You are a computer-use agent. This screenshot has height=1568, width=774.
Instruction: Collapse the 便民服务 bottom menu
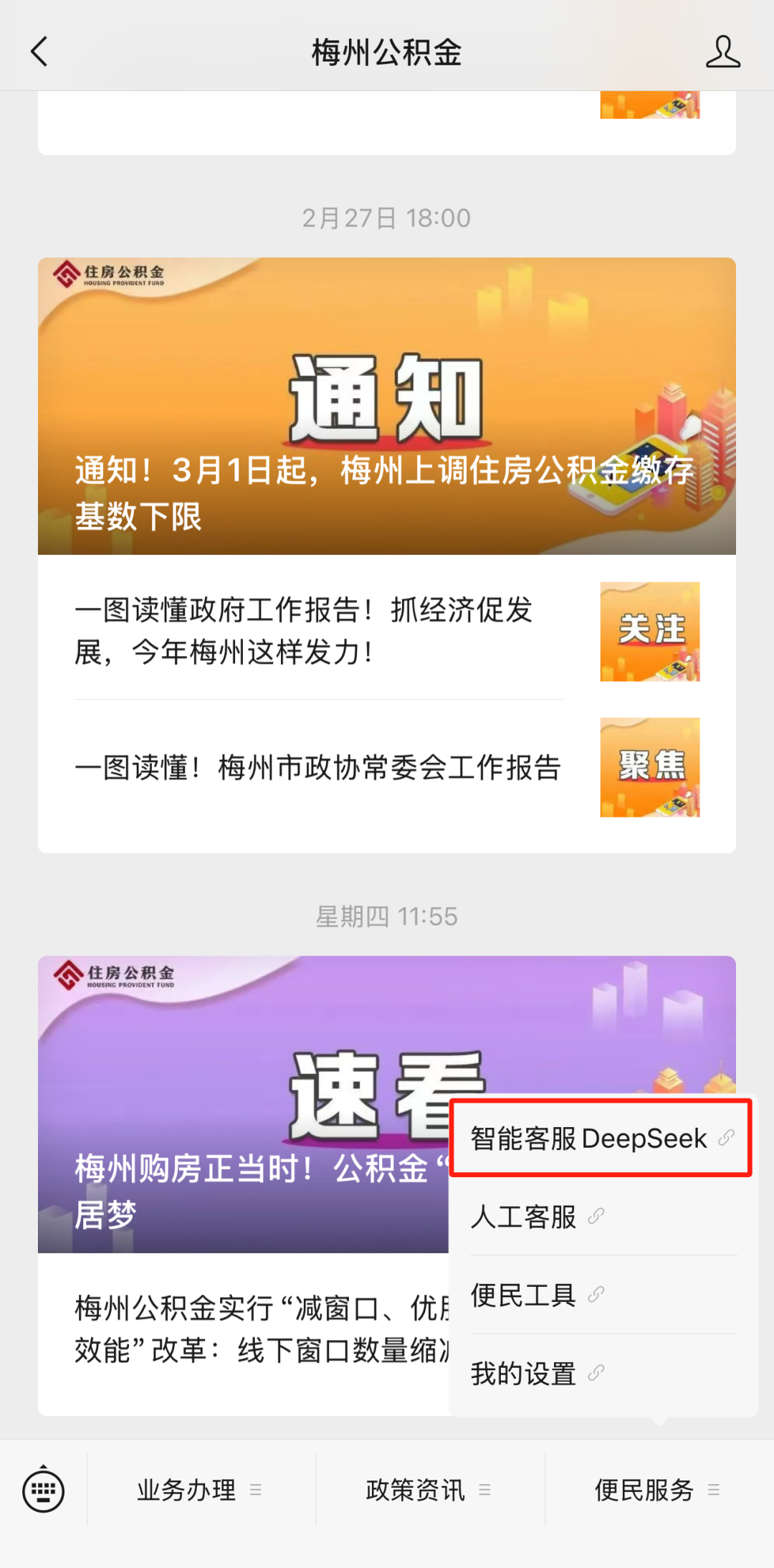pos(656,1491)
